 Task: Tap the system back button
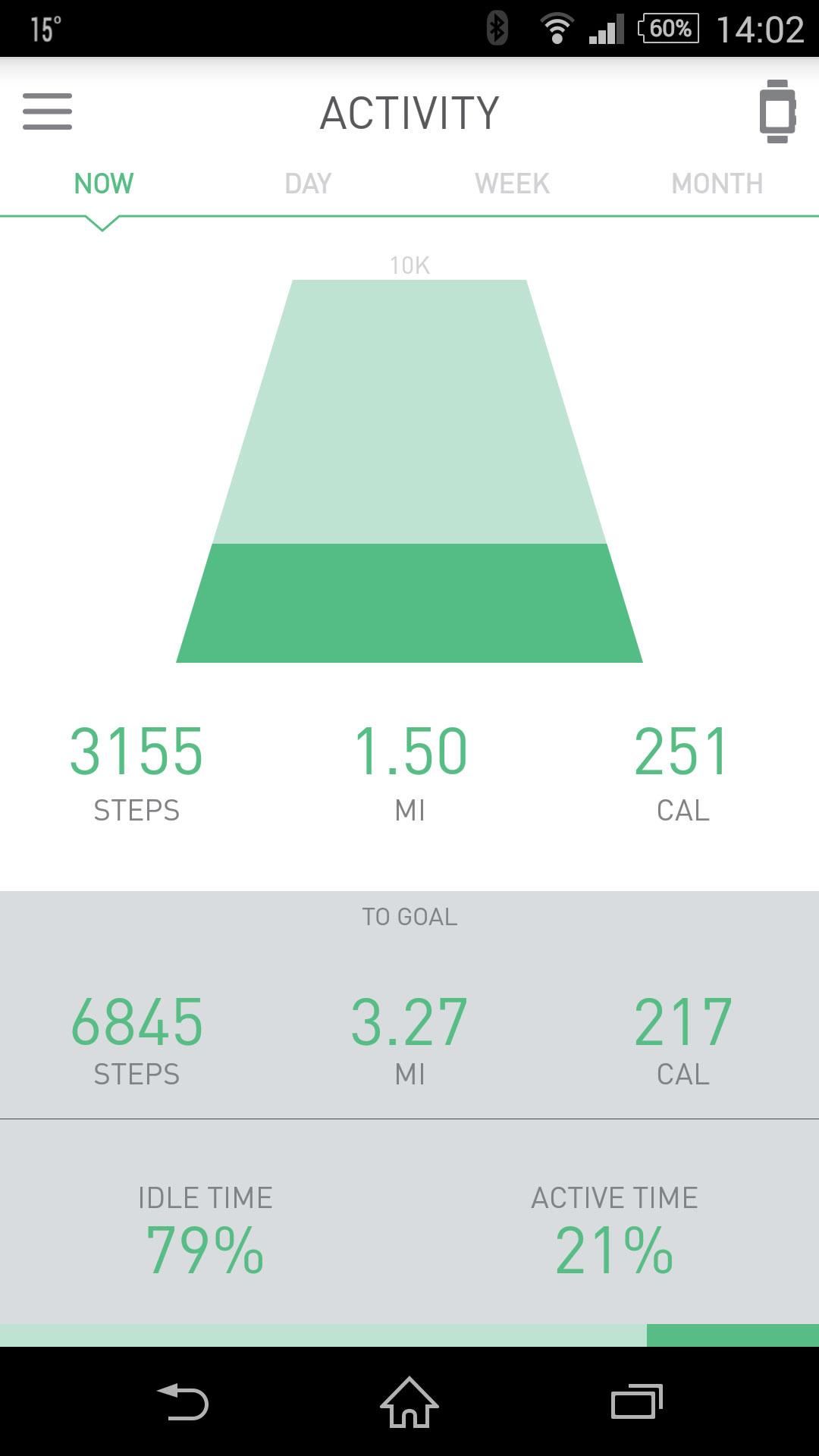pos(183,1401)
